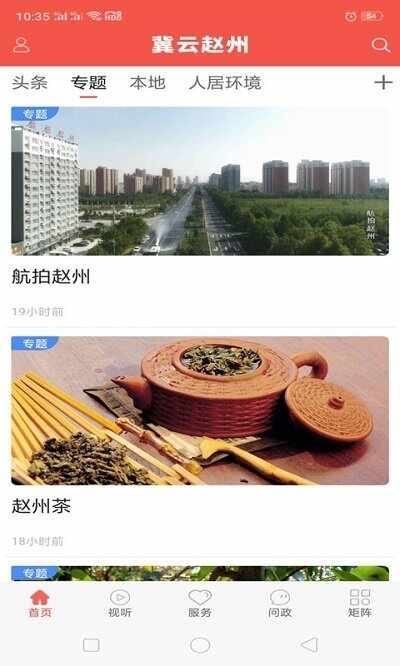The width and height of the screenshot is (400, 666).
Task: Switch to the 视听 bottom tab
Action: coord(120,603)
